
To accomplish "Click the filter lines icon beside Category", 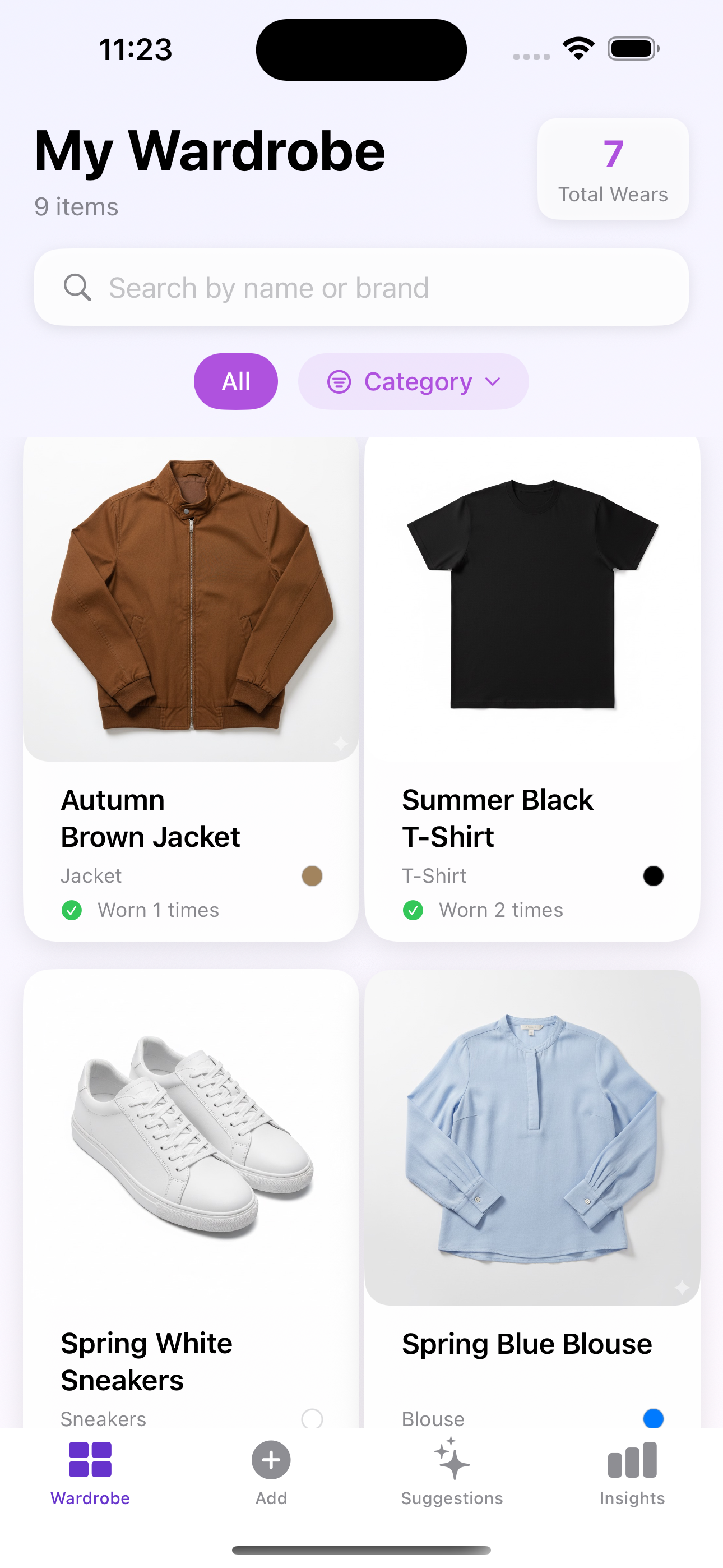I will tap(339, 381).
